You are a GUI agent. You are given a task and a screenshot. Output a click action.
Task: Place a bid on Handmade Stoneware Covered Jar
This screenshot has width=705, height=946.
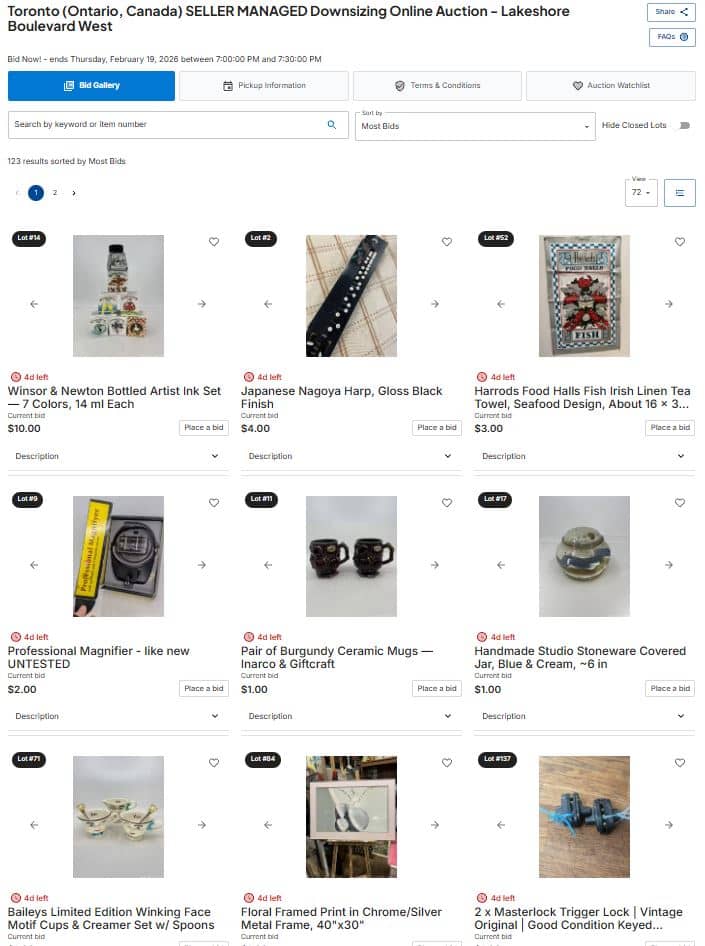670,689
